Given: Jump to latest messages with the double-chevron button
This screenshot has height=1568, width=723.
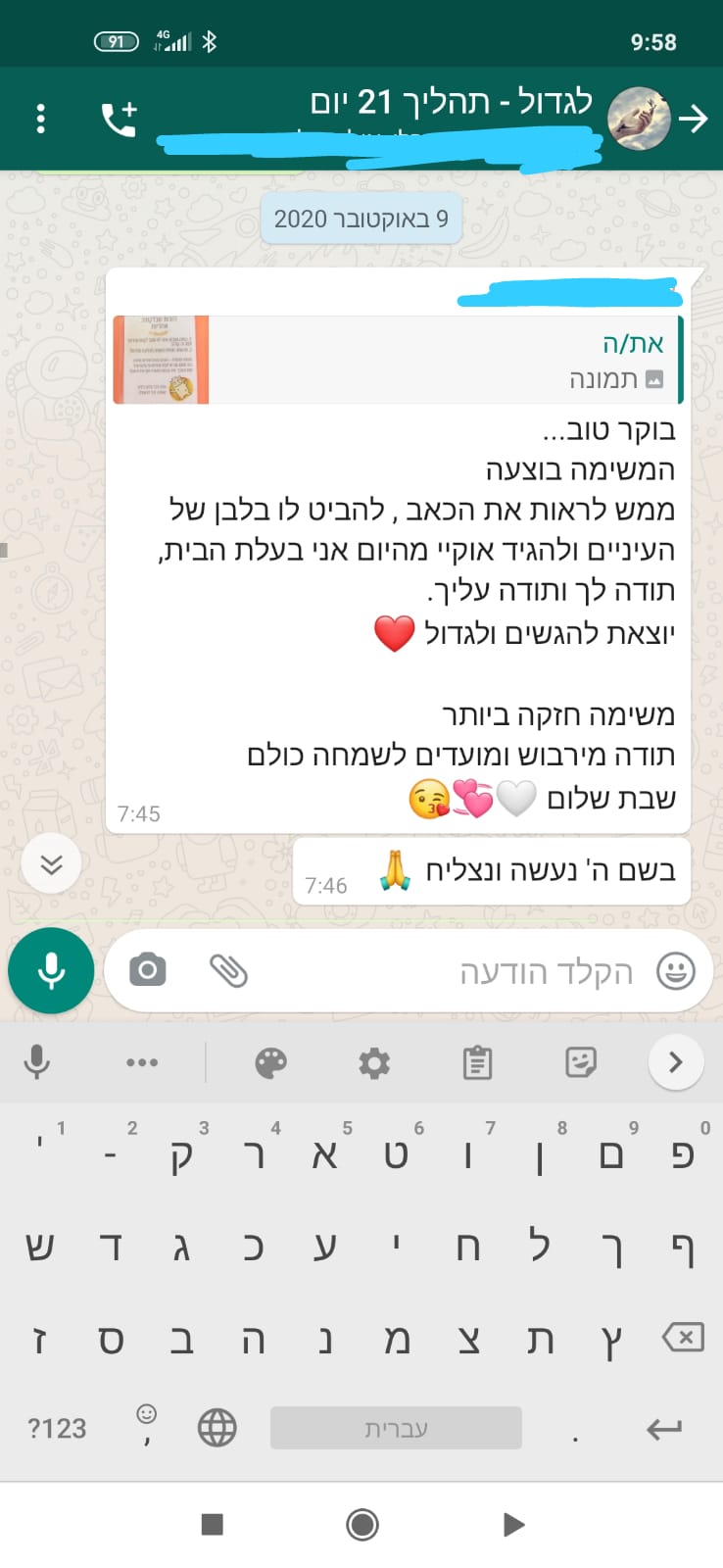Looking at the screenshot, I should pyautogui.click(x=51, y=863).
